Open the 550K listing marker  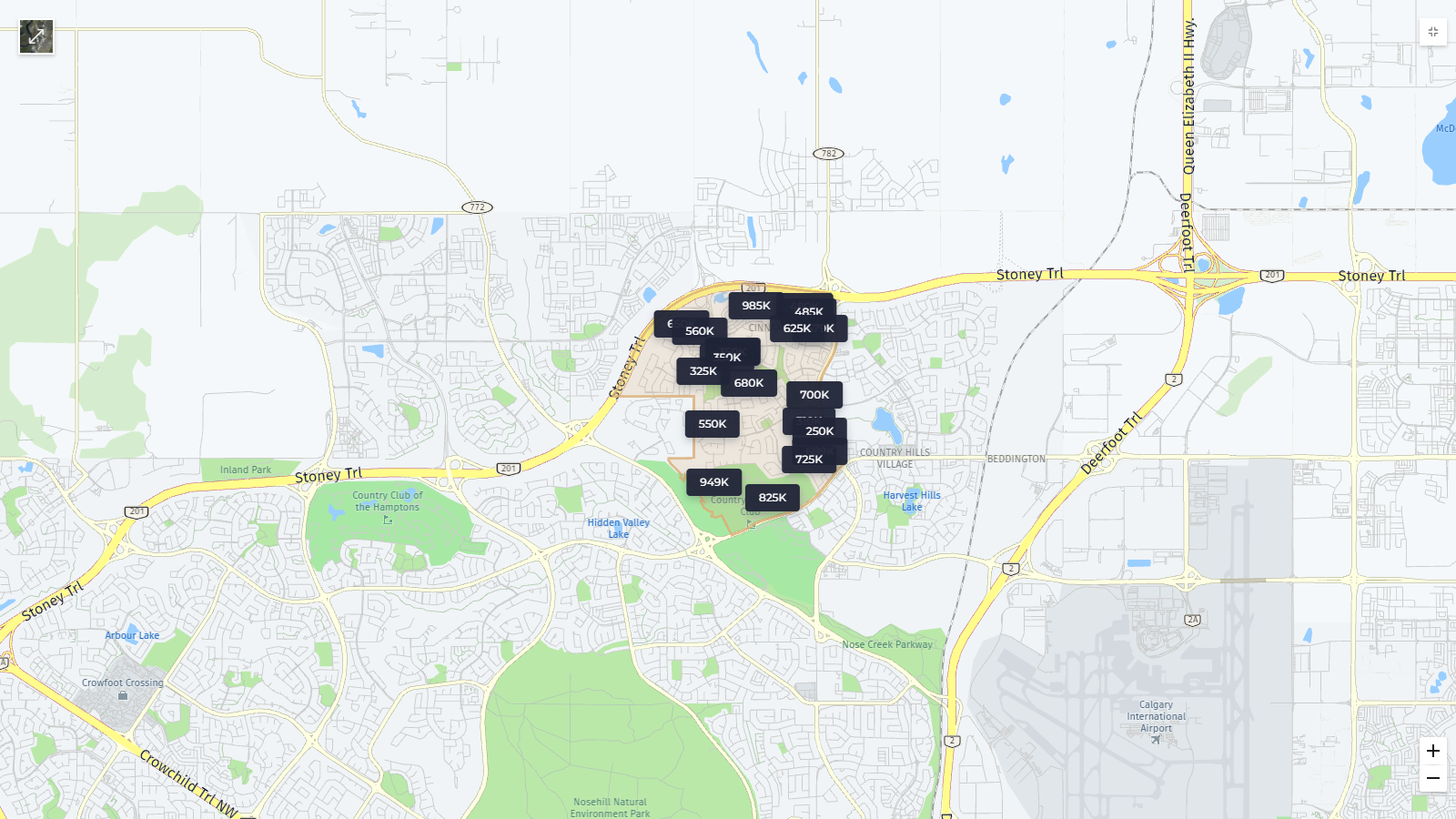point(712,424)
